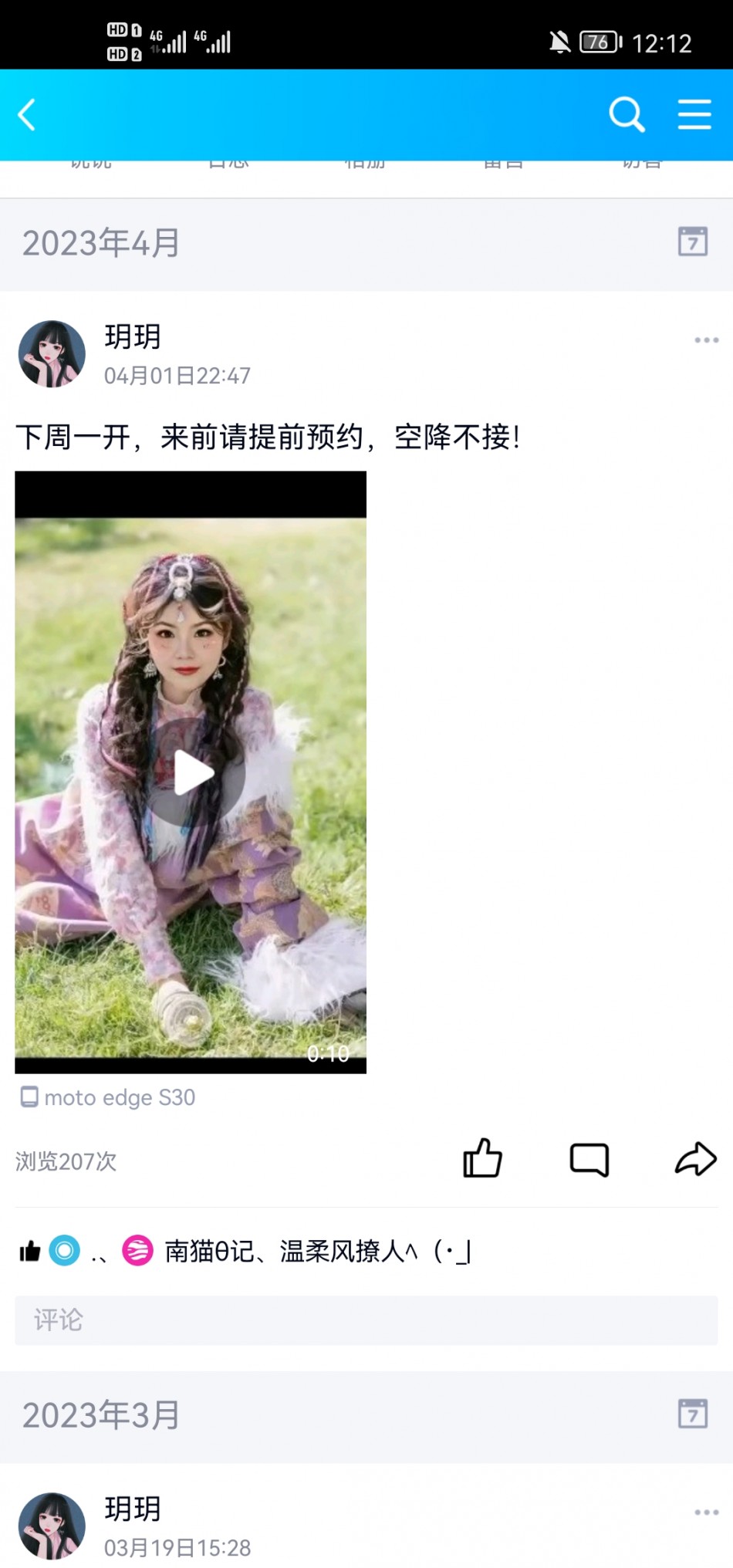Open search in the header
This screenshot has width=733, height=1568.
tap(626, 115)
